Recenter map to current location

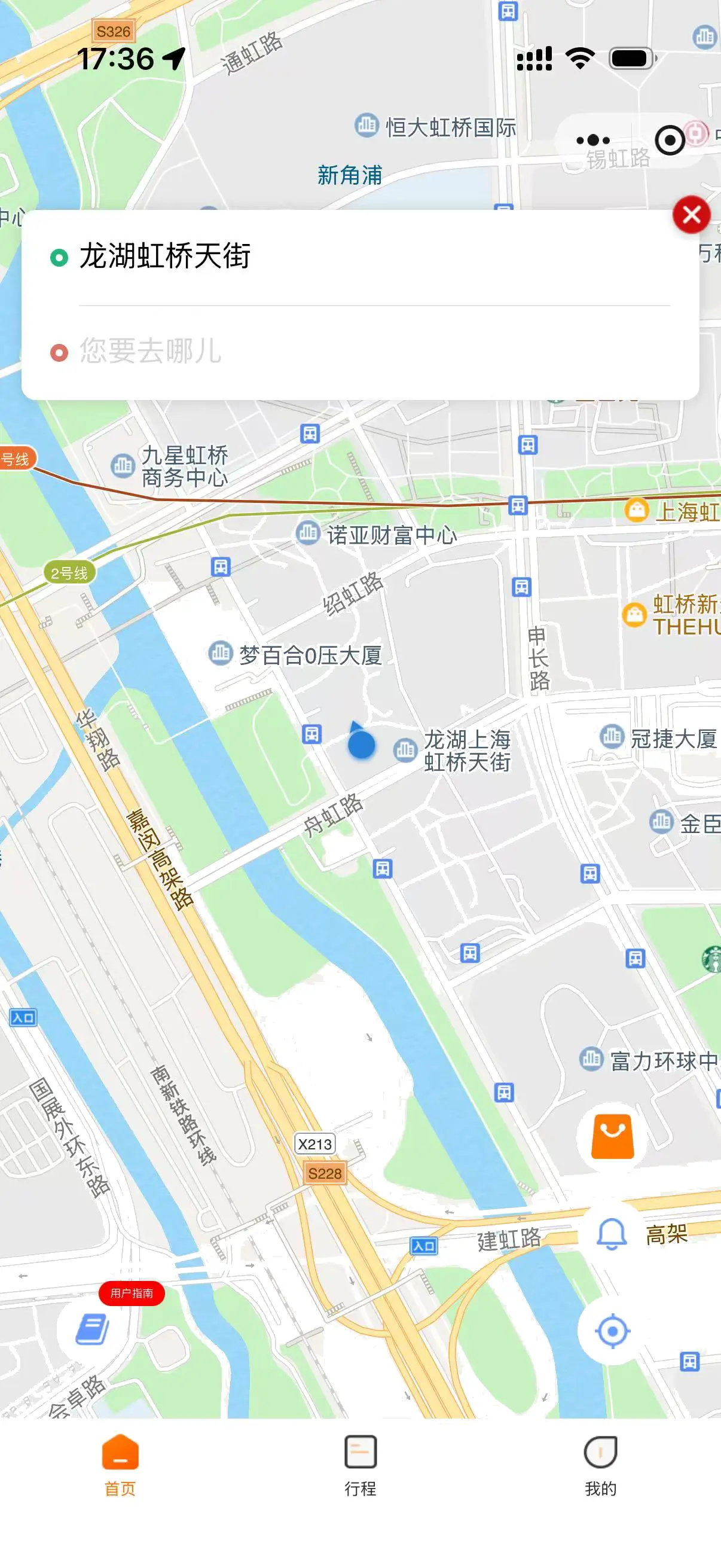coord(612,1331)
